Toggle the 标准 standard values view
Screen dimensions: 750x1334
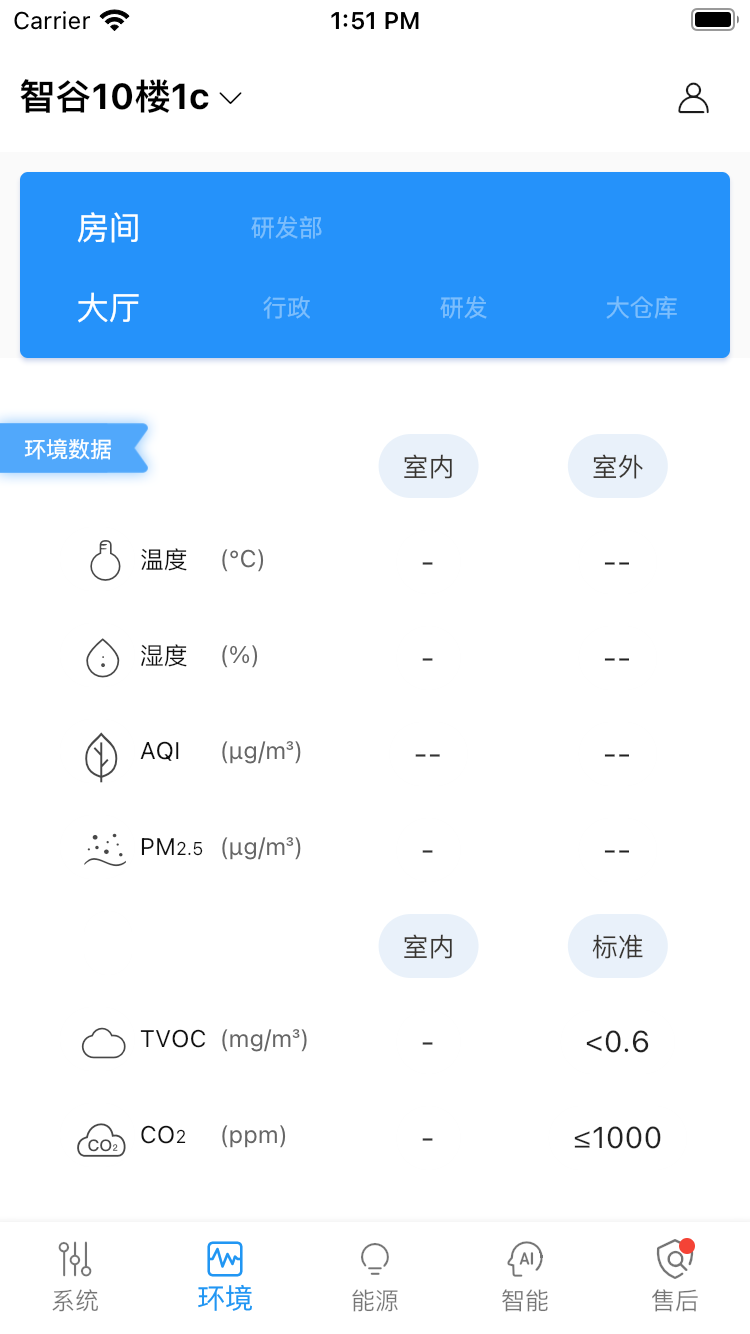(617, 946)
